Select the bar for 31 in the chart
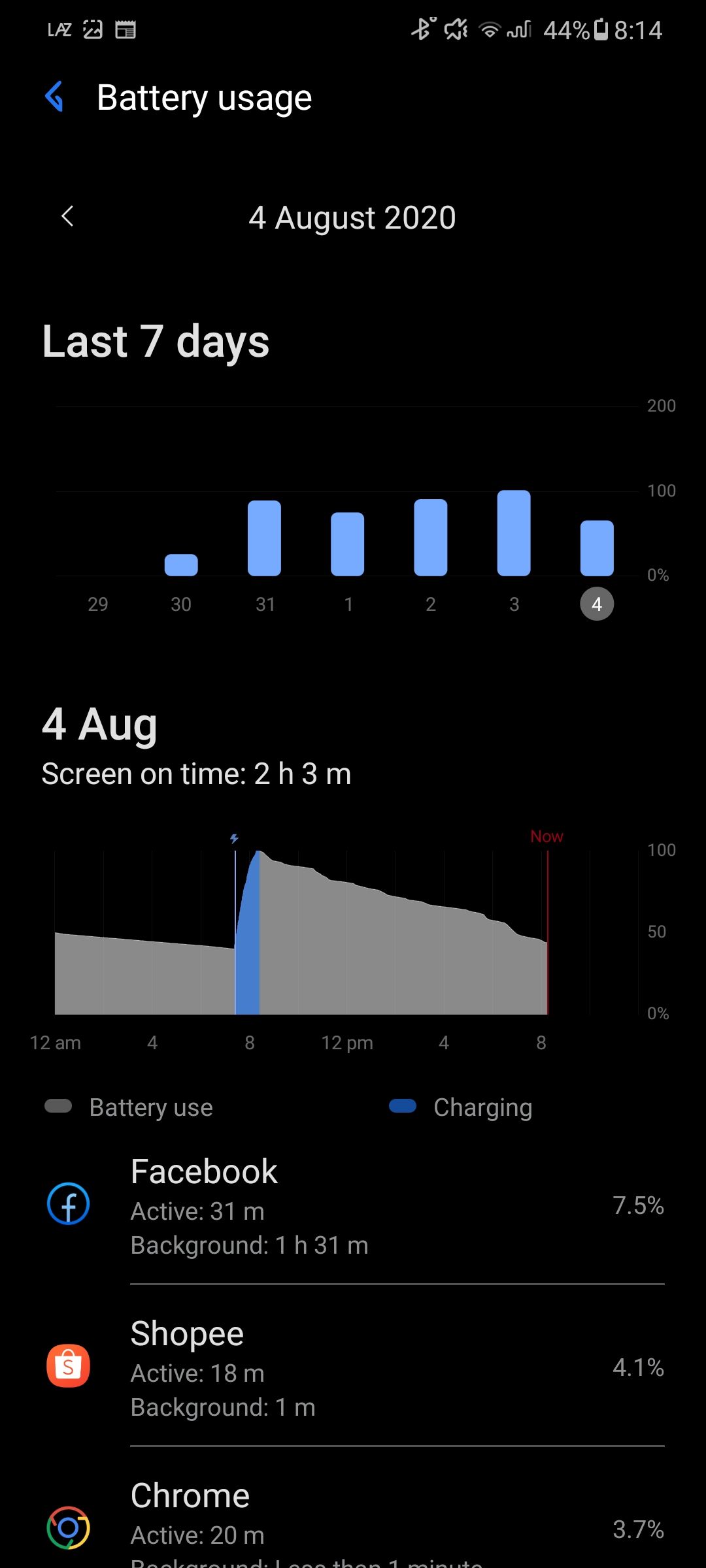This screenshot has height=1568, width=706. coord(264,538)
